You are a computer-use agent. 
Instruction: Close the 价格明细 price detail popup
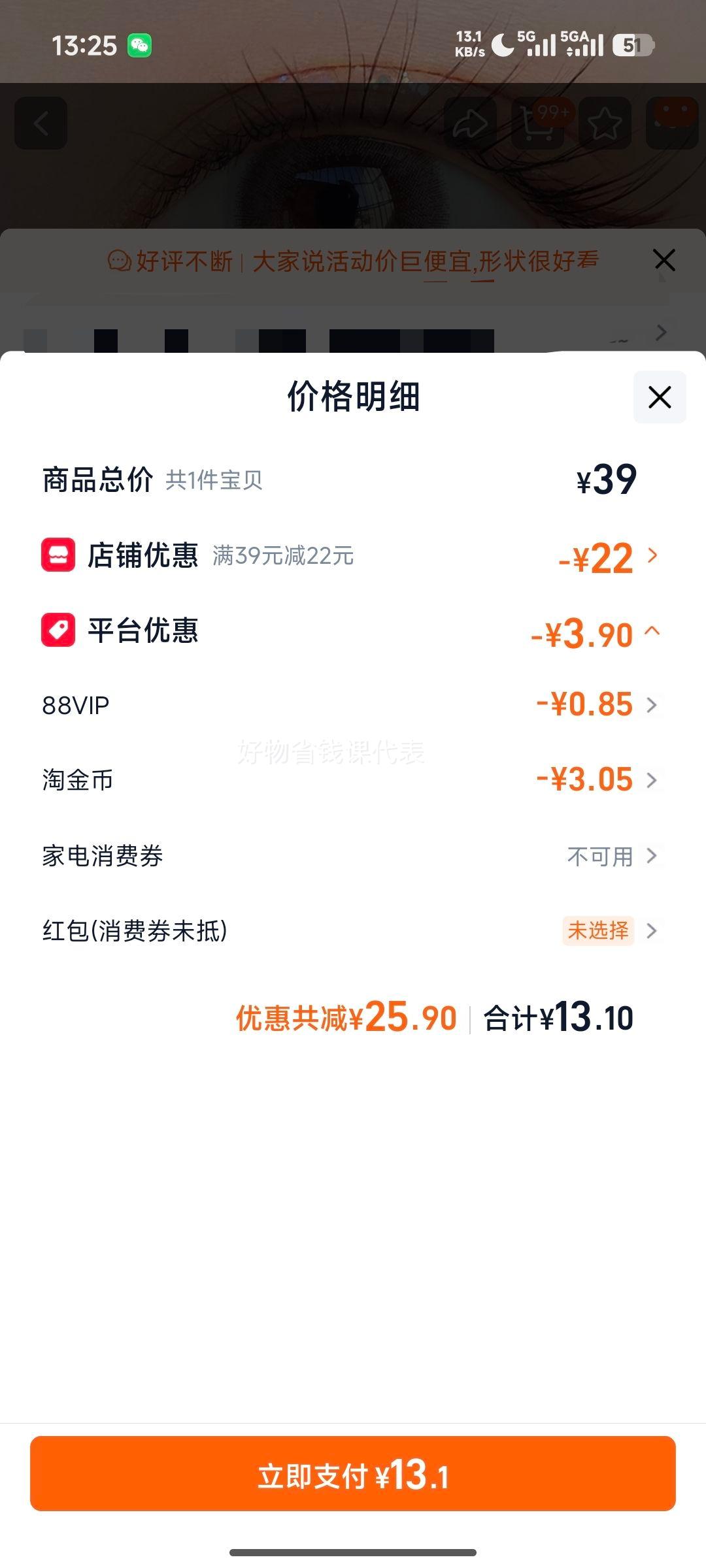click(659, 397)
